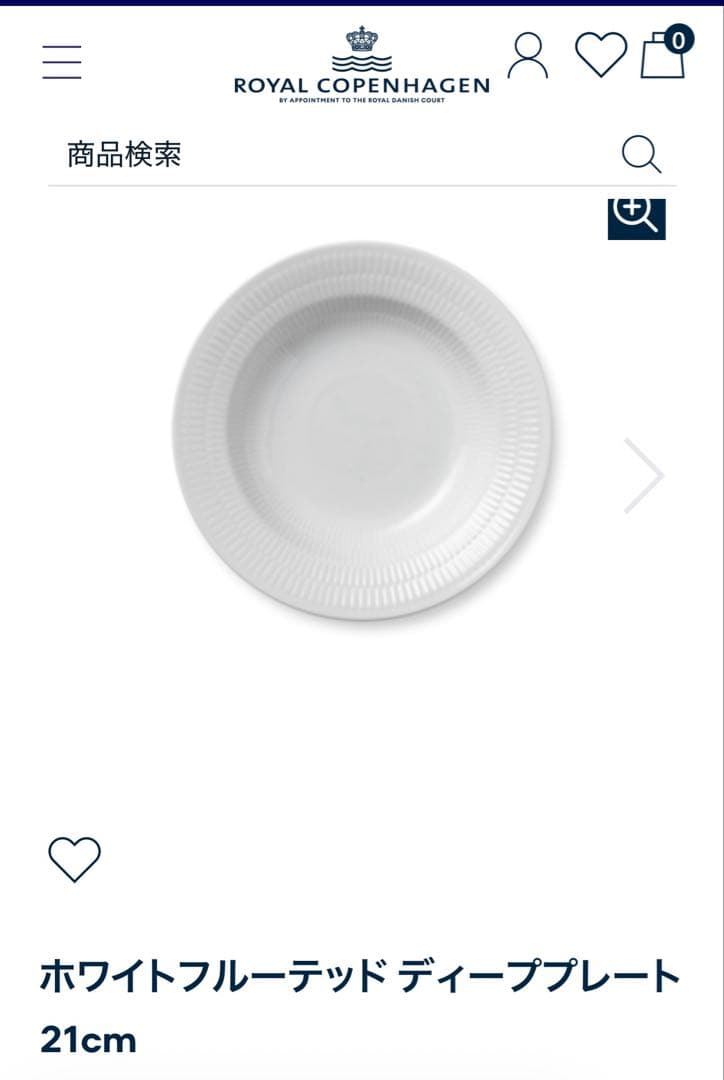The width and height of the screenshot is (724, 1080).
Task: Add this plate to favorites
Action: [x=75, y=859]
